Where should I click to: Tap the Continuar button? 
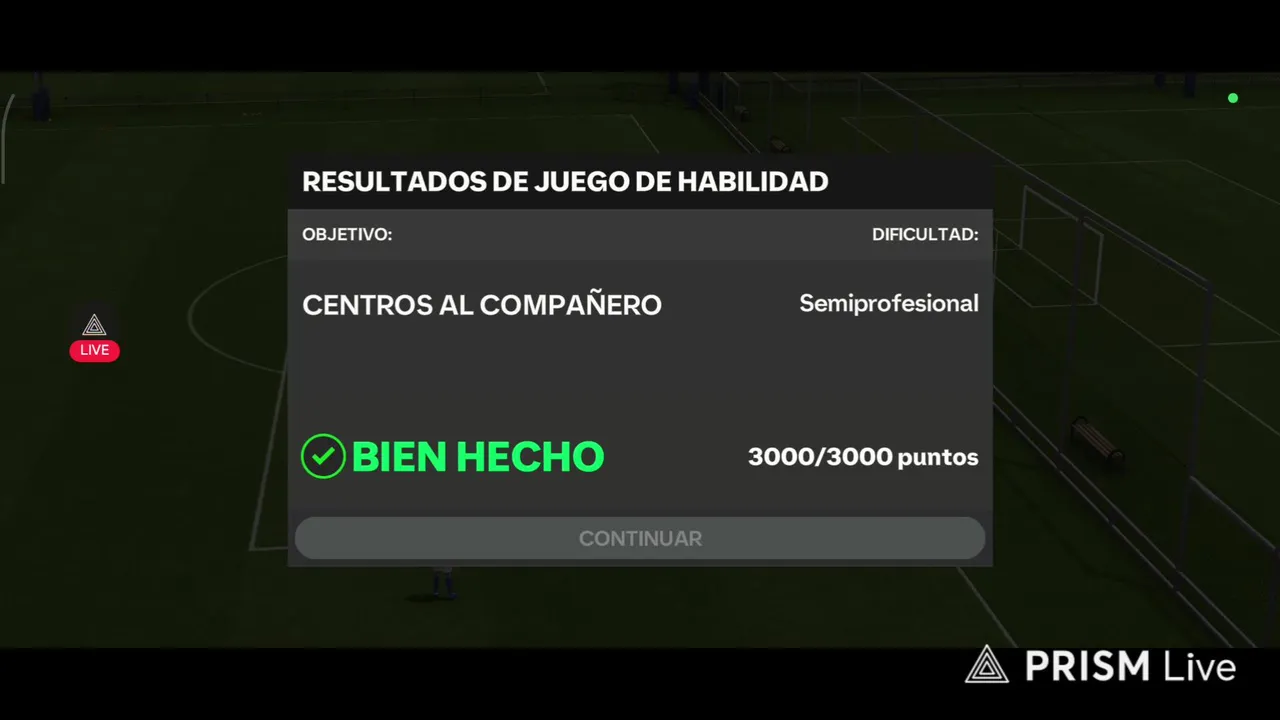click(x=640, y=538)
